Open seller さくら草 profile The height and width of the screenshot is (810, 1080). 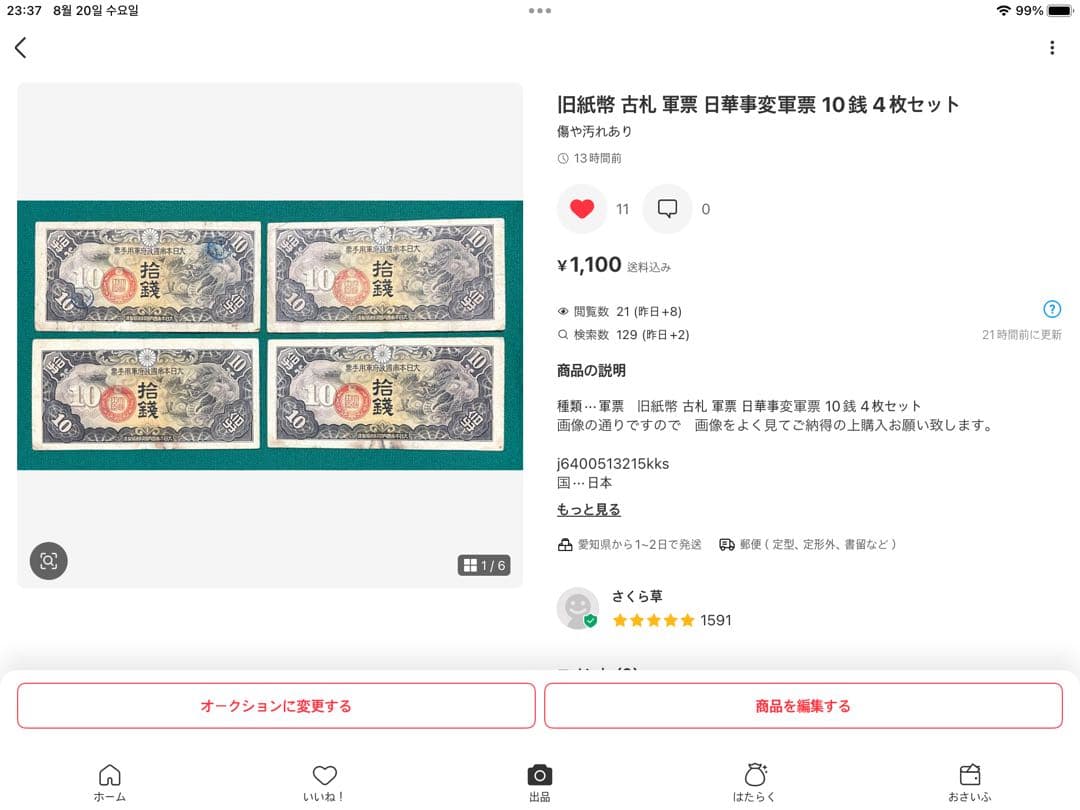coord(636,608)
